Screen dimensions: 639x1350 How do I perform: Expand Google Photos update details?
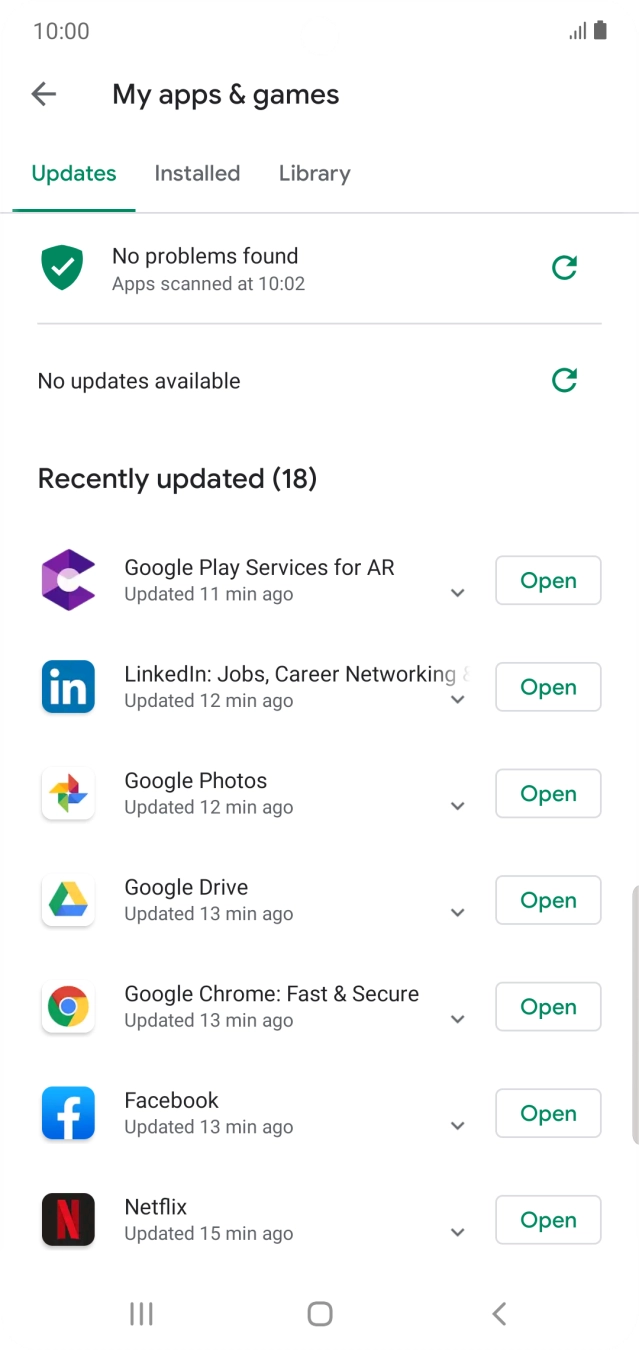(x=458, y=806)
